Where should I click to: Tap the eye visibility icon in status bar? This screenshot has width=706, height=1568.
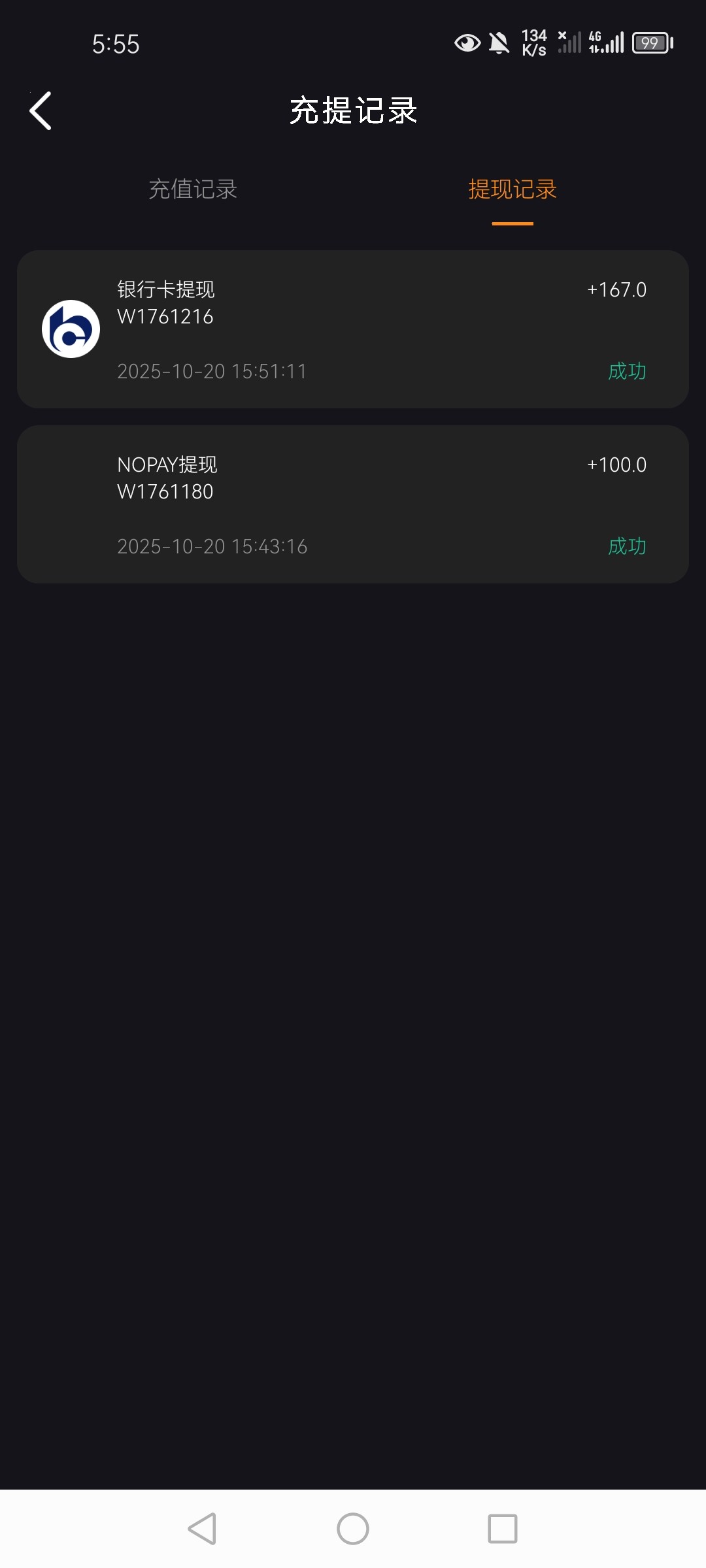(466, 42)
